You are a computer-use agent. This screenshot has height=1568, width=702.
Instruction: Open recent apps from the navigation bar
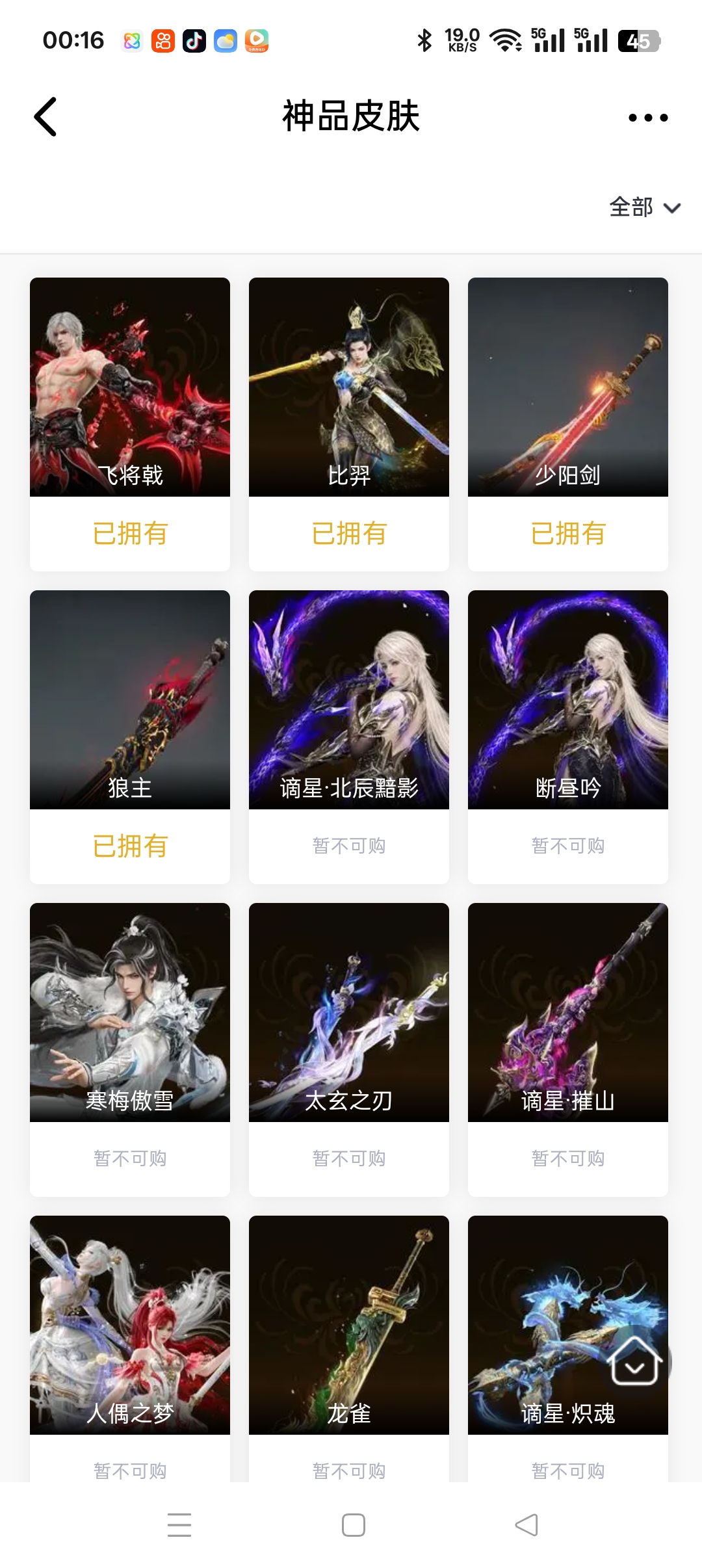click(x=179, y=1524)
